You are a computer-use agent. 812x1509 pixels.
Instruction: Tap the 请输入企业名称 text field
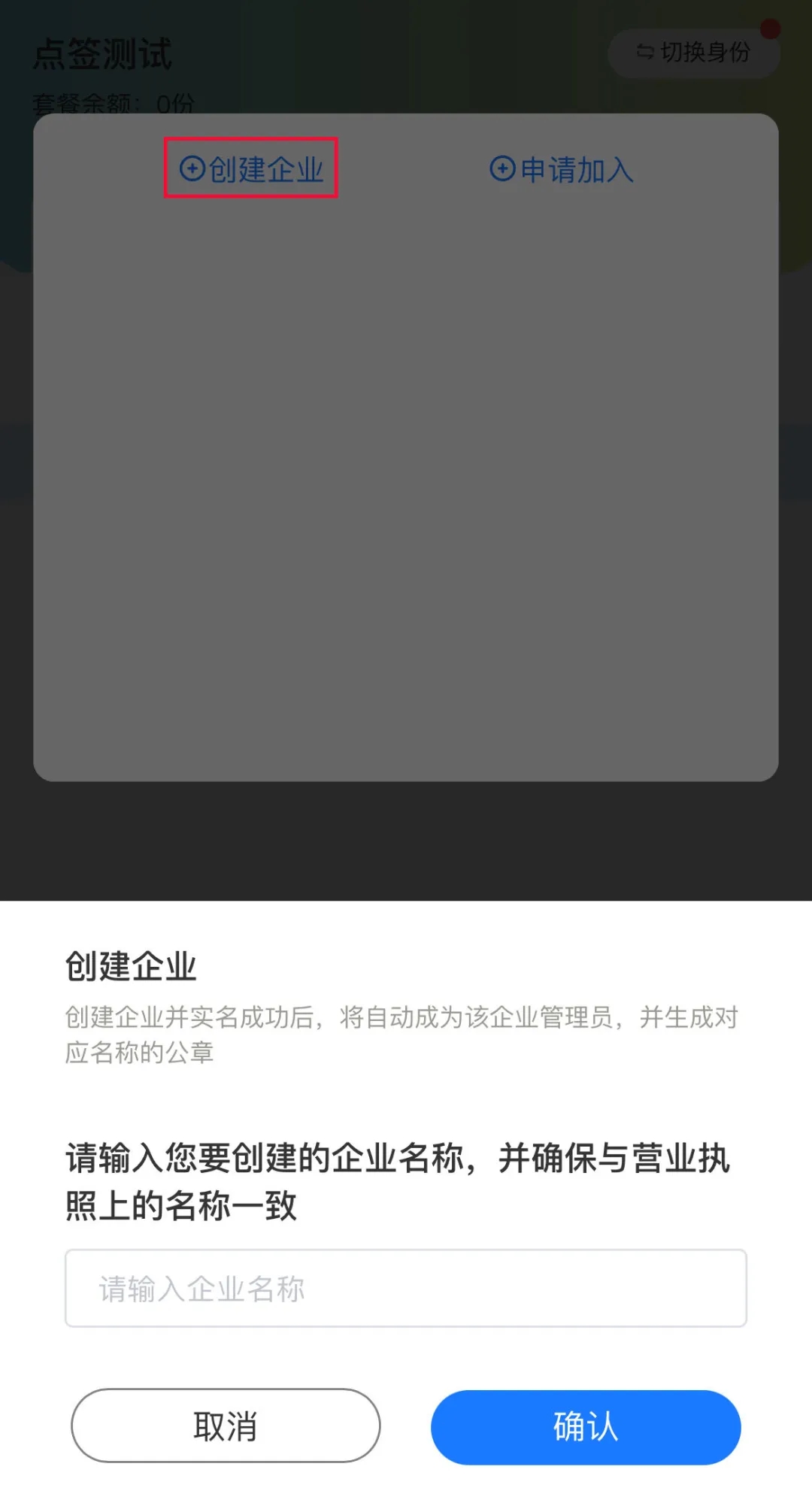[x=405, y=1288]
